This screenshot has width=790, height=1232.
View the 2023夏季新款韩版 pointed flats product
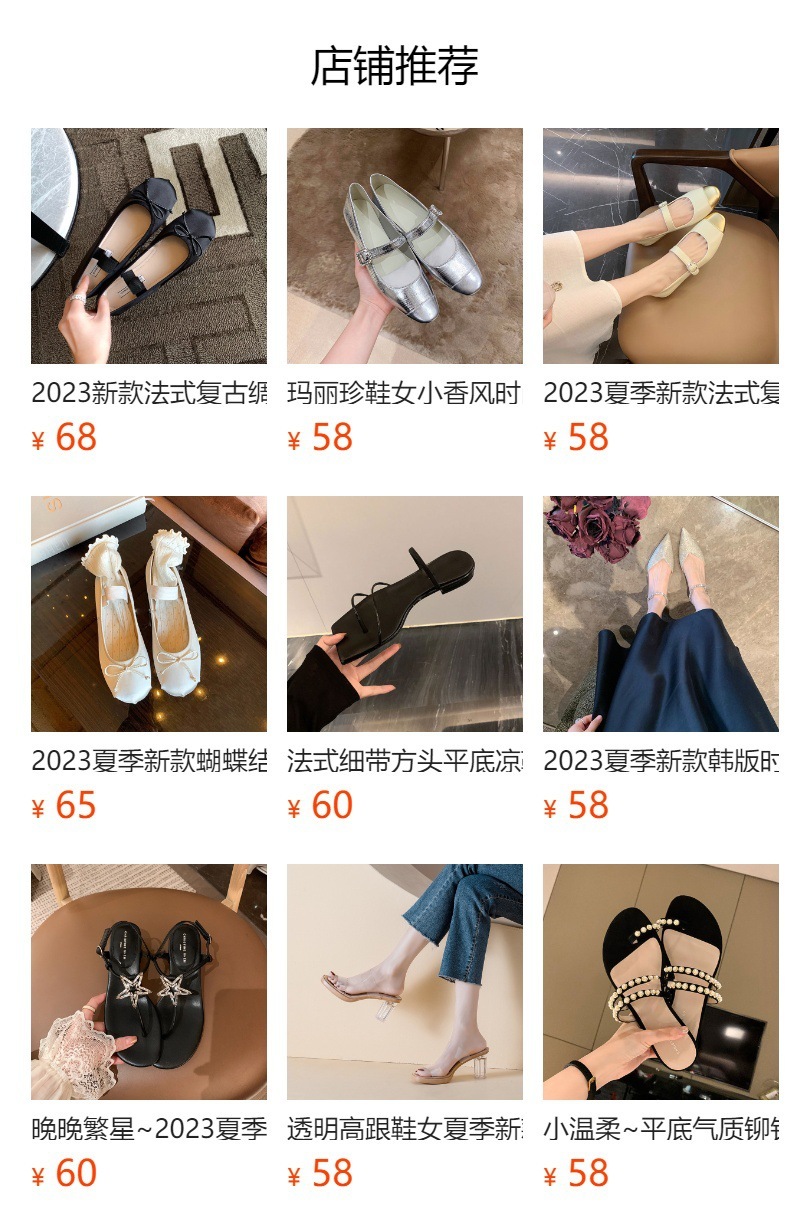[x=660, y=614]
